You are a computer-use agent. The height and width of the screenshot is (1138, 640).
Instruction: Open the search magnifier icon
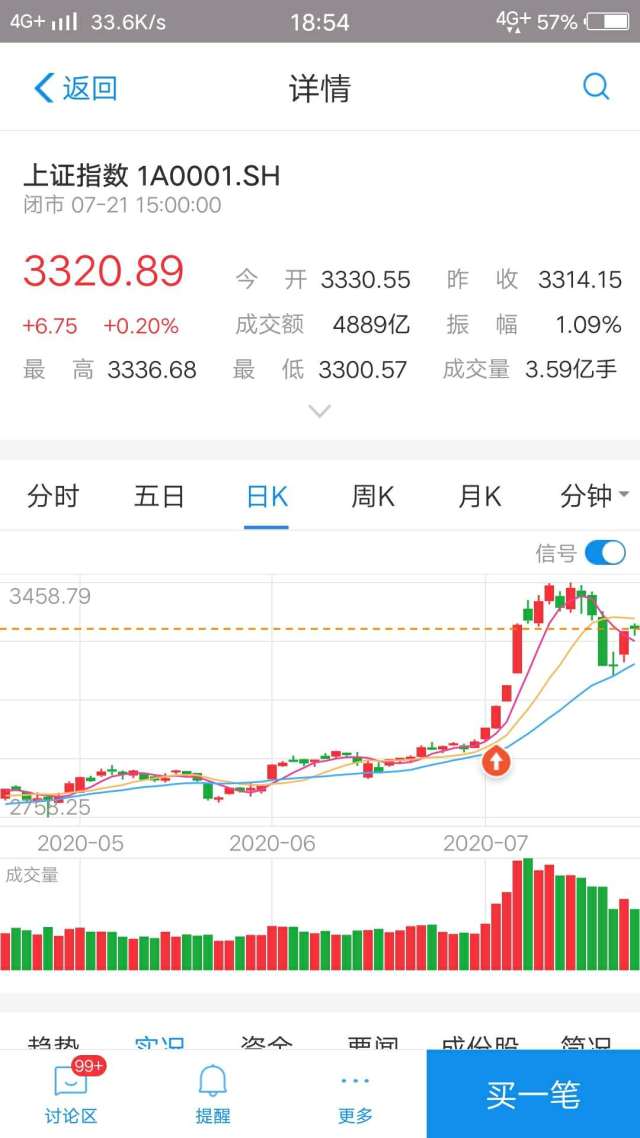pyautogui.click(x=596, y=87)
